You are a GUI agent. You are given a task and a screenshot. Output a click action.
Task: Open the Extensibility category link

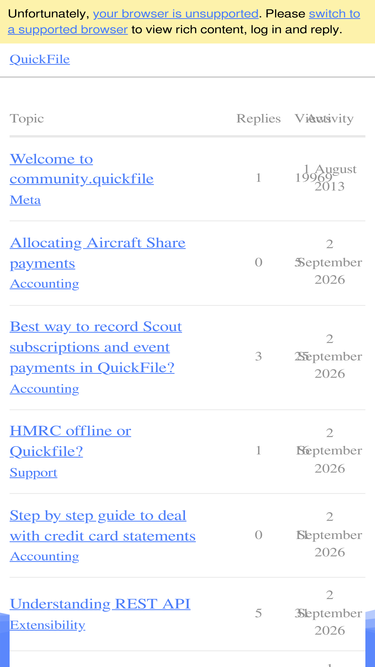pyautogui.click(x=47, y=625)
